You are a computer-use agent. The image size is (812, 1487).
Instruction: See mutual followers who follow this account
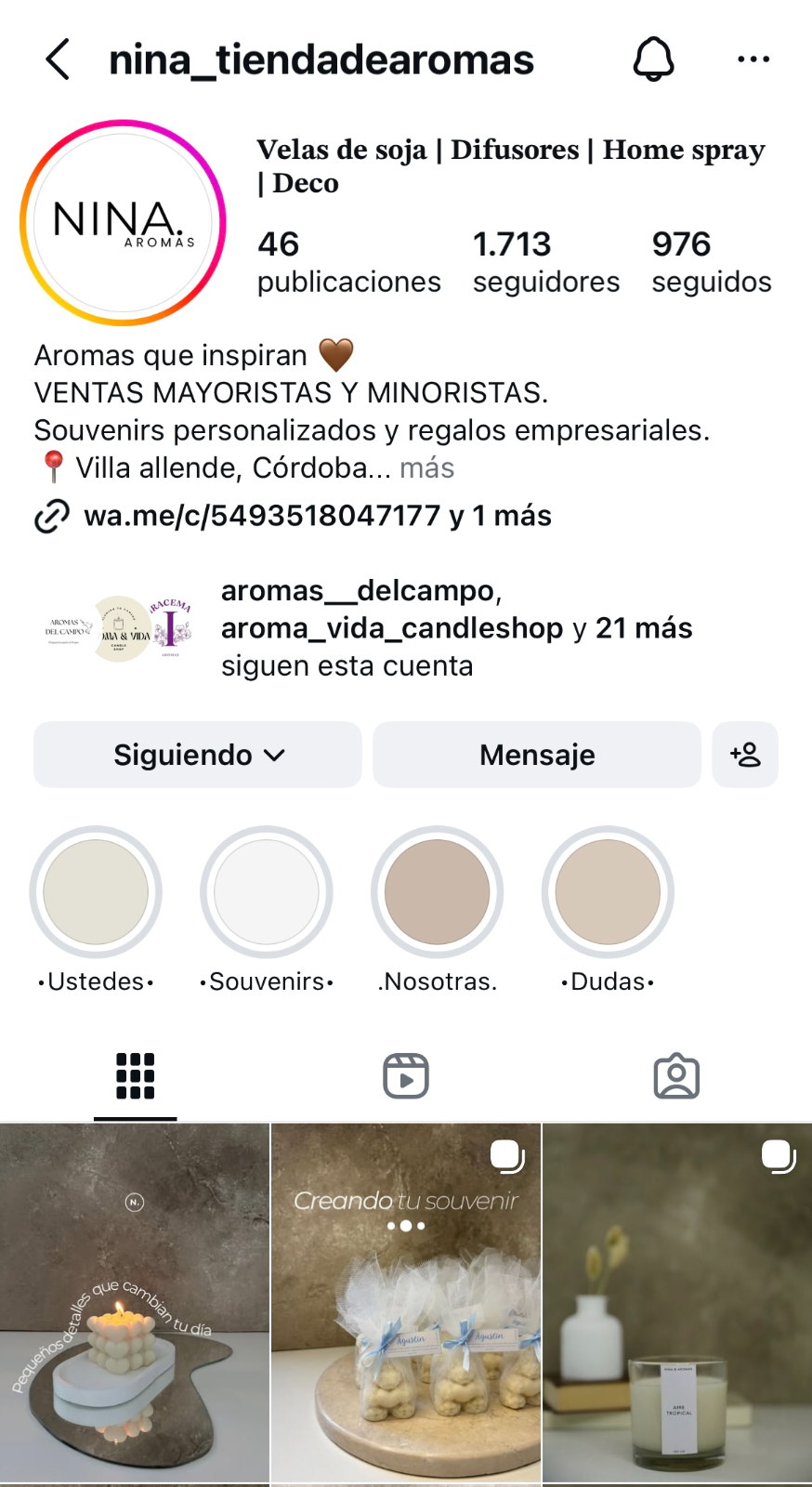pyautogui.click(x=455, y=628)
